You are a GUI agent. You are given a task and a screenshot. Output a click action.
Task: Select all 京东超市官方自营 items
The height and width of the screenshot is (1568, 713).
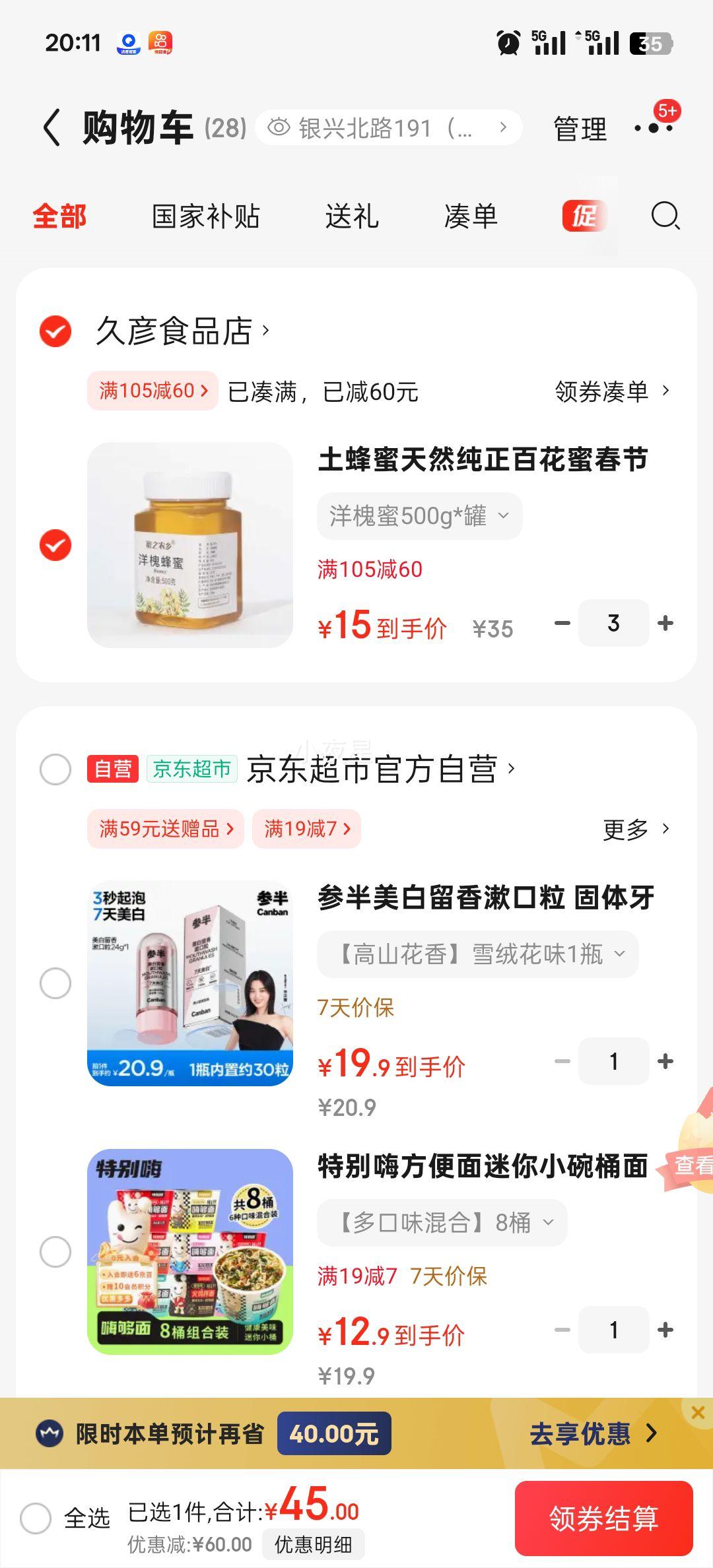[x=55, y=769]
